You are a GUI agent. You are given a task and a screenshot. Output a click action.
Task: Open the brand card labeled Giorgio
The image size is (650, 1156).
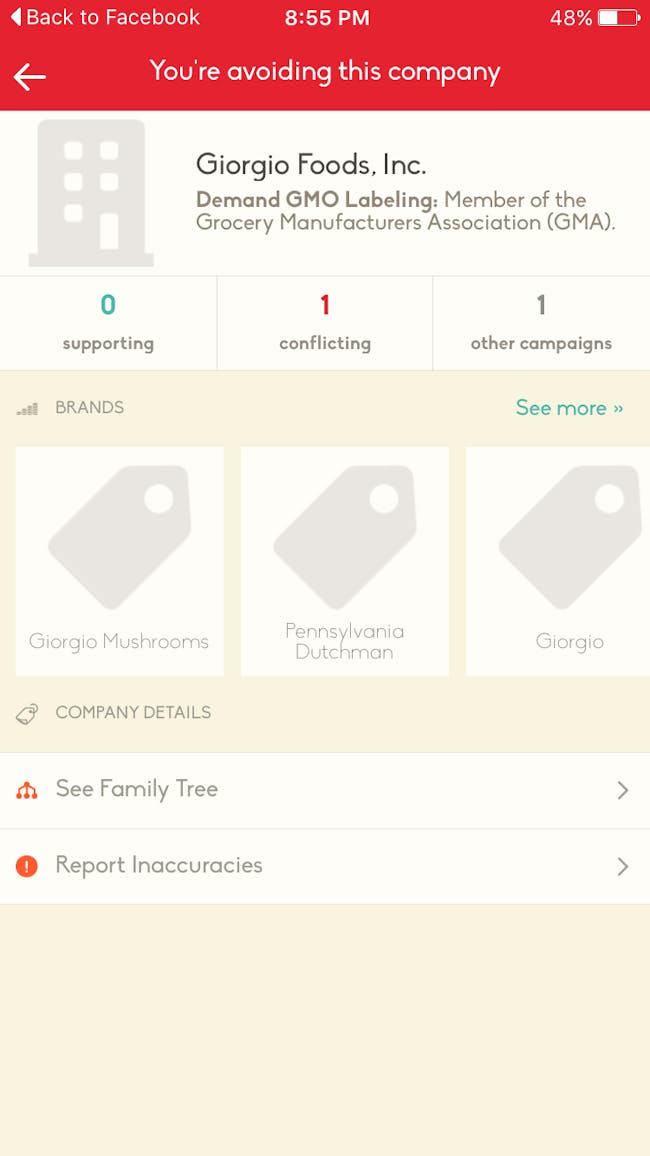click(558, 561)
